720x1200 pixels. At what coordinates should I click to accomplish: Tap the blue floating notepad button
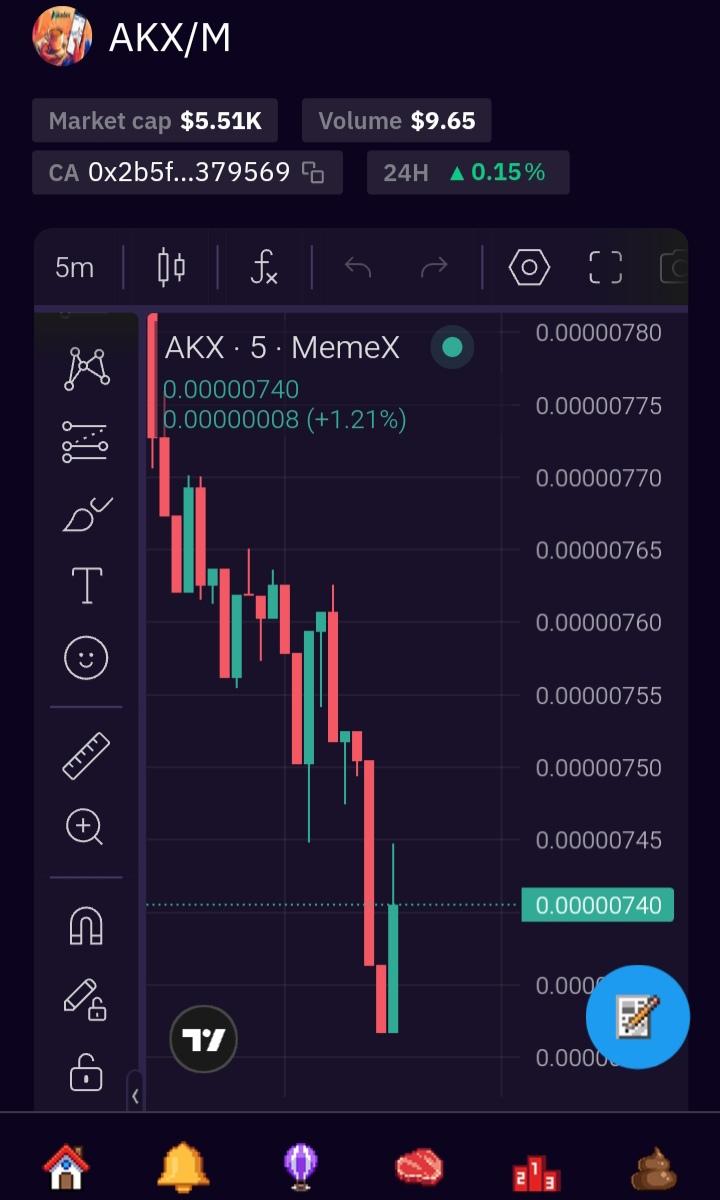[x=637, y=1018]
